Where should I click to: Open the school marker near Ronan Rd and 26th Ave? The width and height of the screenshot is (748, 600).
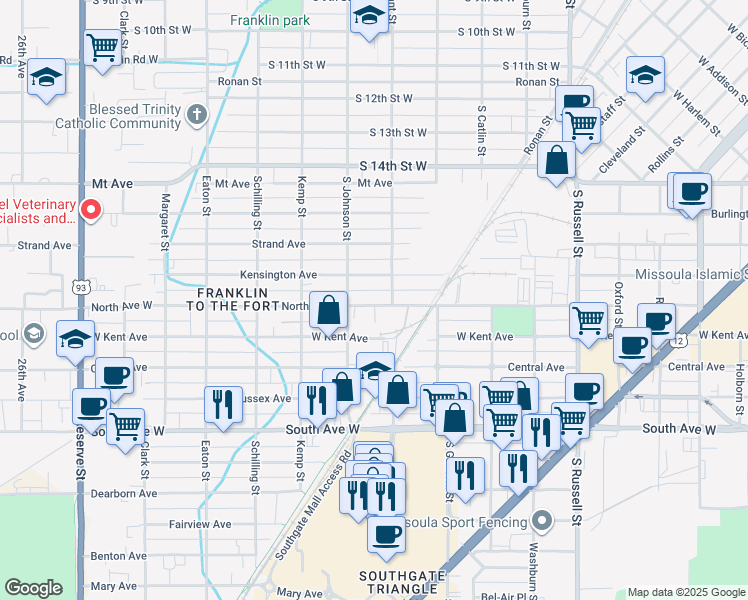(46, 77)
